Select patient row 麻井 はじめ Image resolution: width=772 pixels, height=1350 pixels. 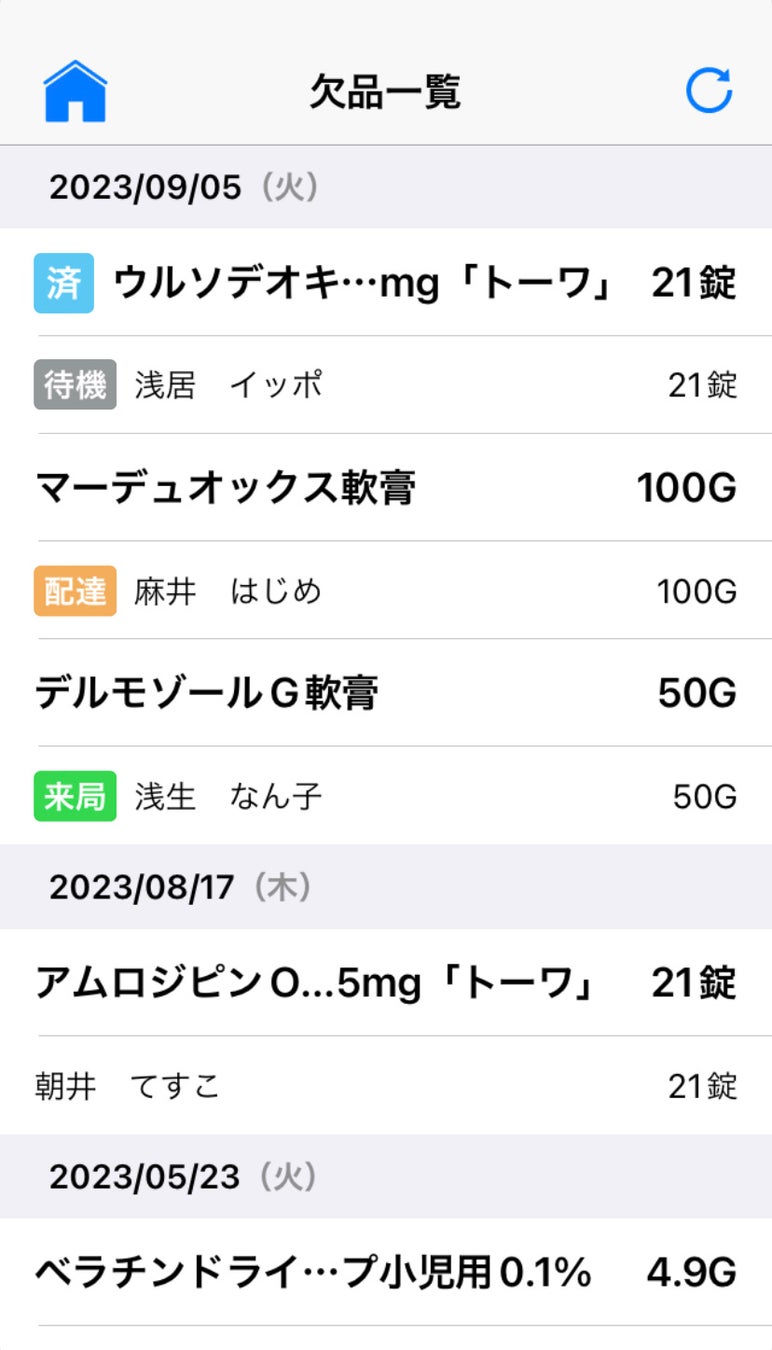pyautogui.click(x=386, y=591)
